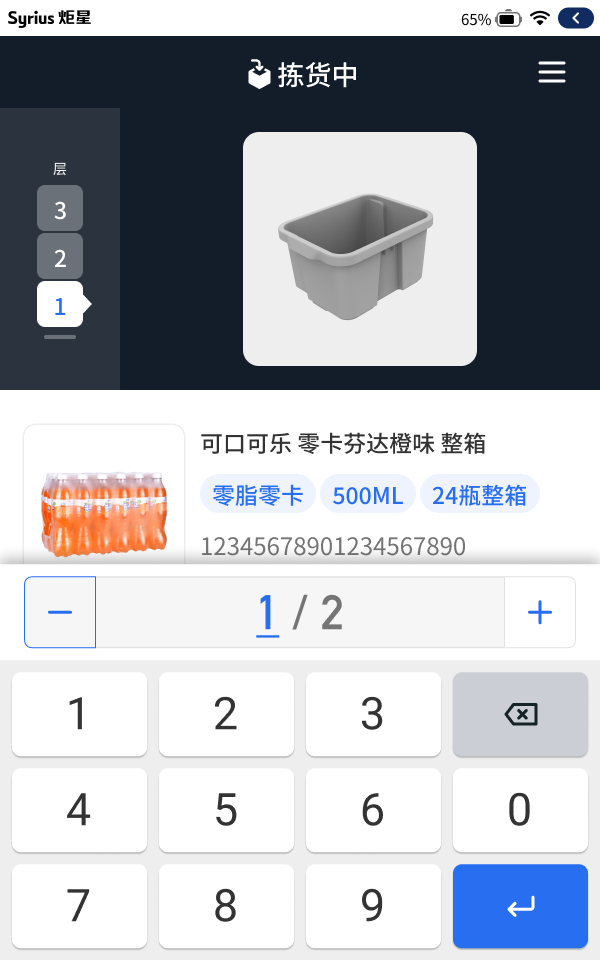Select layer 1

click(60, 305)
